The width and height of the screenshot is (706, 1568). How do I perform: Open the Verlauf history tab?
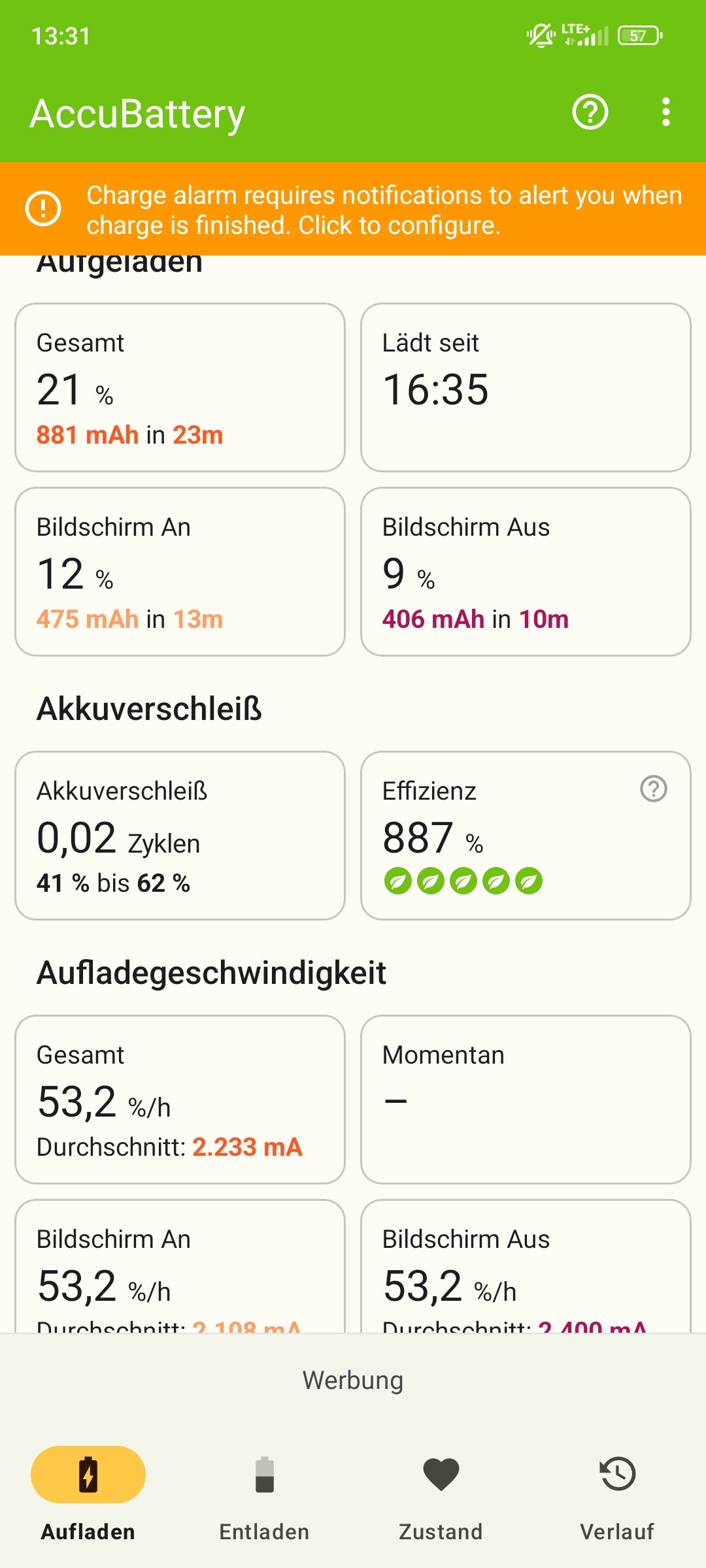(617, 1493)
